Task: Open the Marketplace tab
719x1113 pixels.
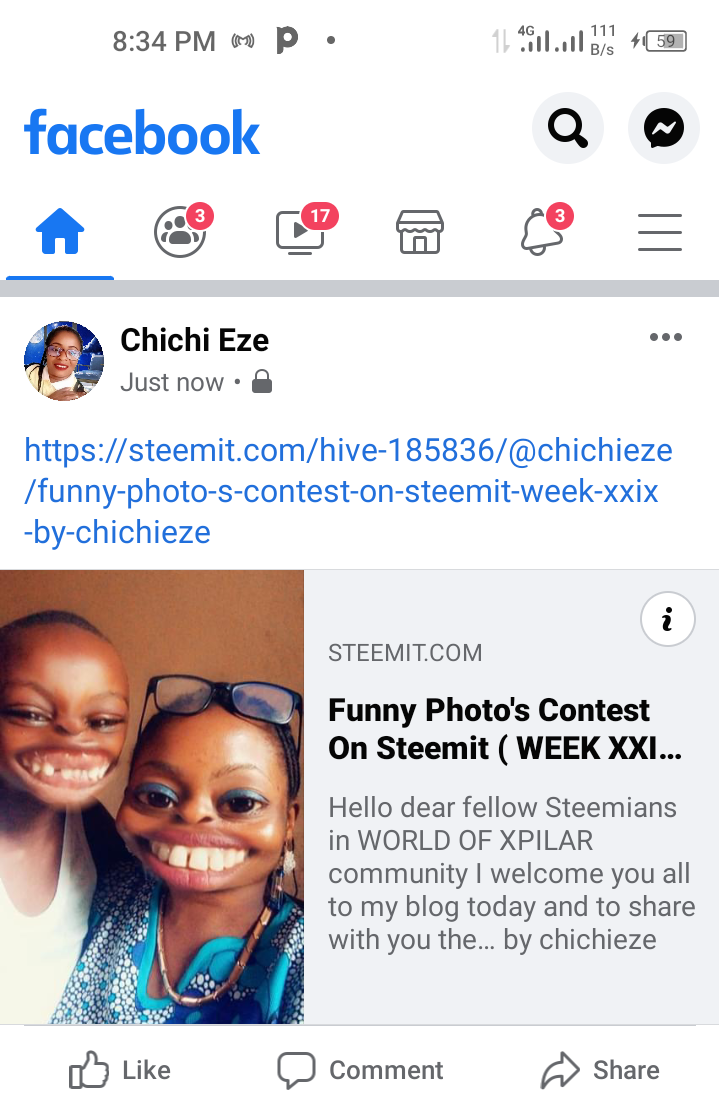Action: click(x=420, y=233)
